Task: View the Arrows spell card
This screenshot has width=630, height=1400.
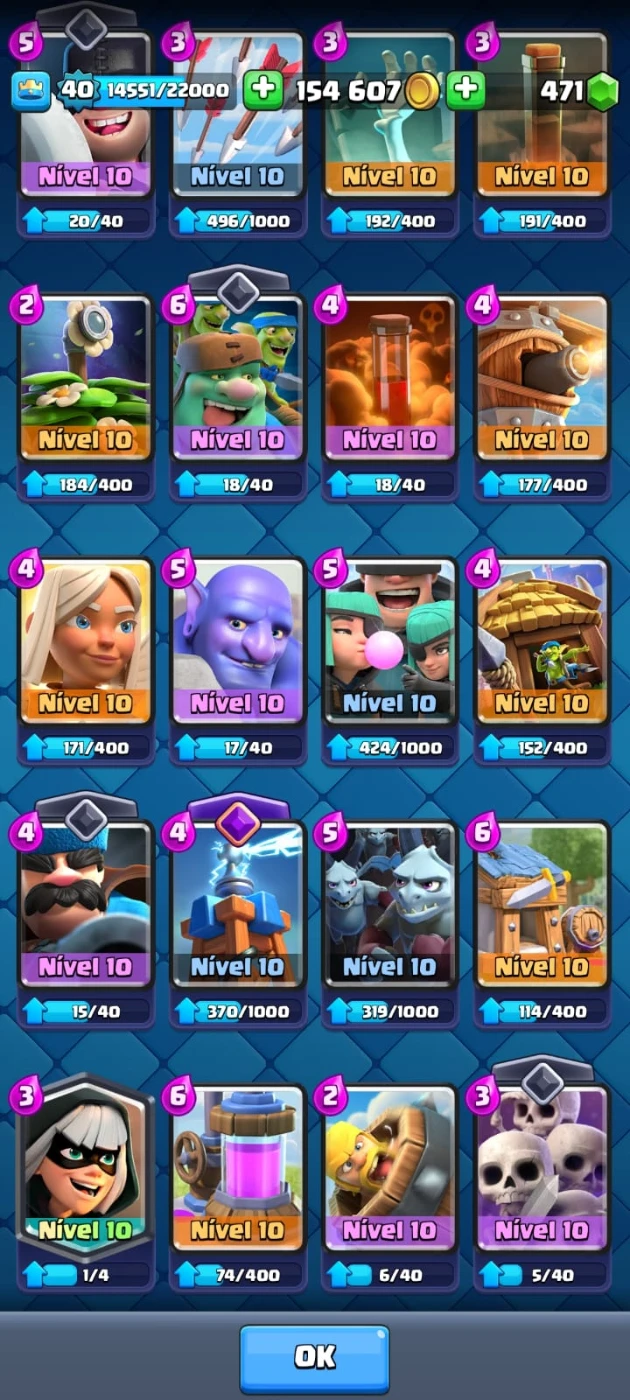Action: [238, 140]
